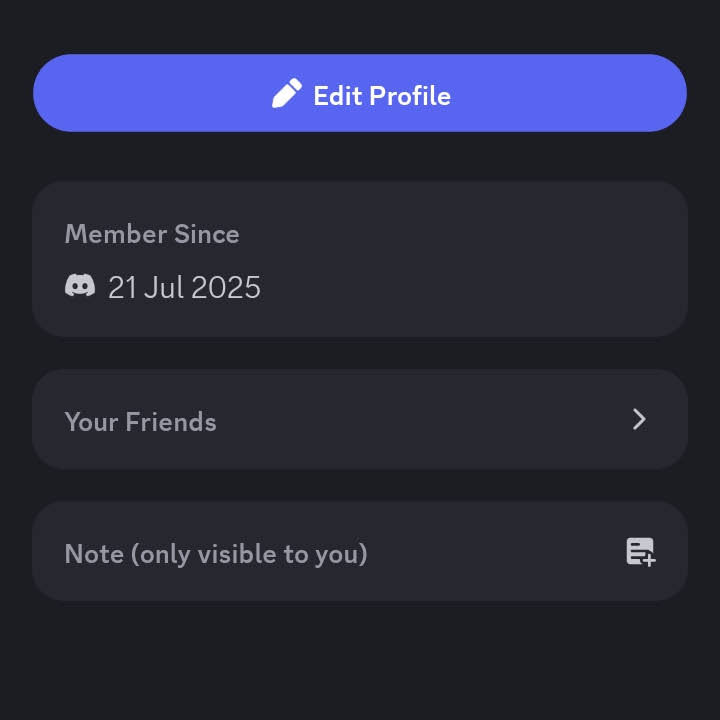Open the Your Friends list
This screenshot has width=720, height=720.
tap(360, 420)
